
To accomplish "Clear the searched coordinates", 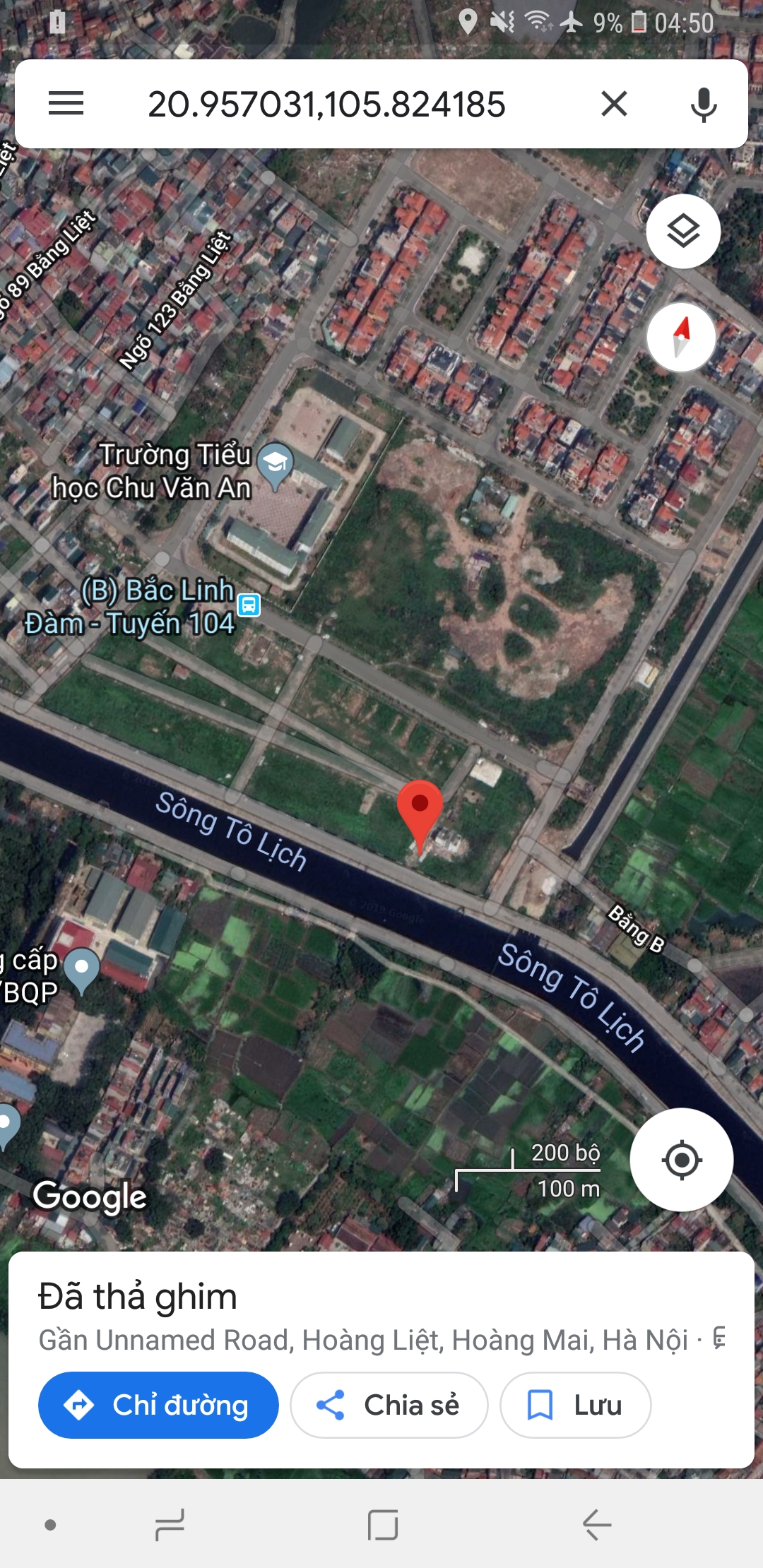I will click(614, 104).
